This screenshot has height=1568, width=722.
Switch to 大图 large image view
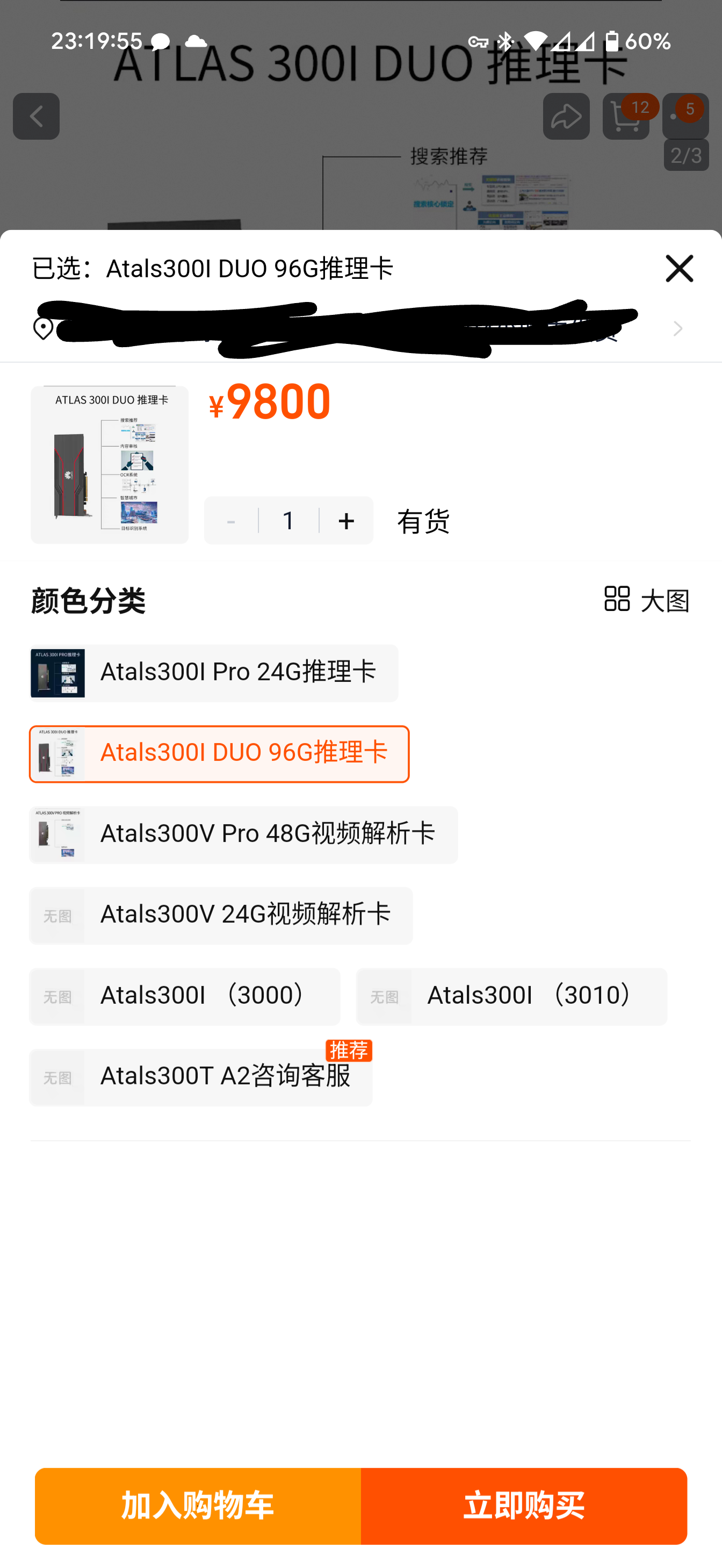646,600
